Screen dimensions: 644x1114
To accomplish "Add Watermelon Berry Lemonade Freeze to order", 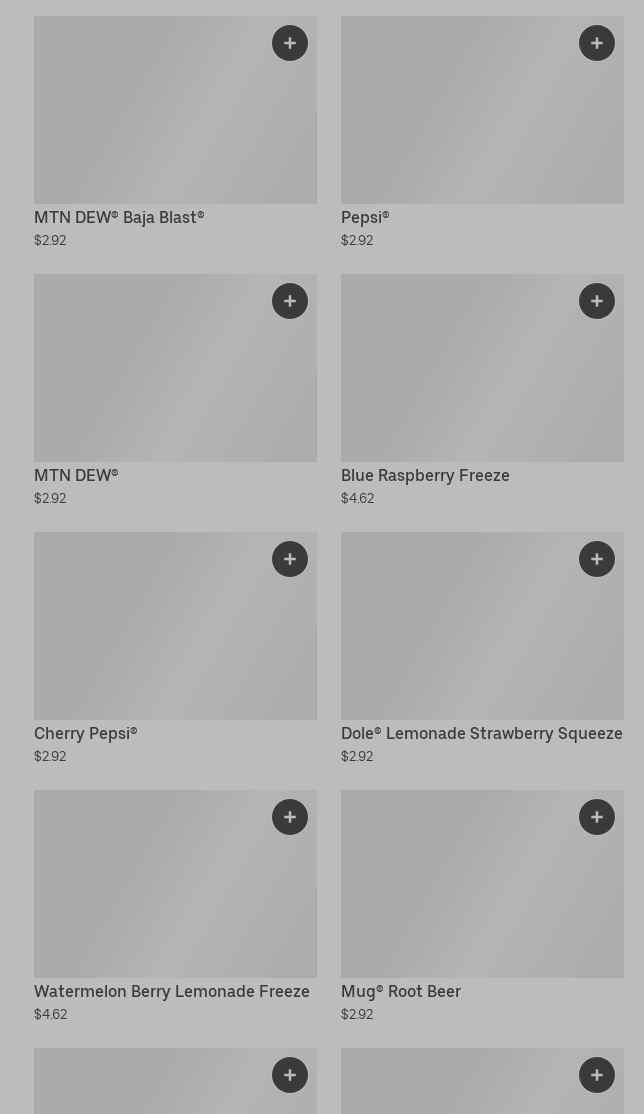I will point(290,817).
